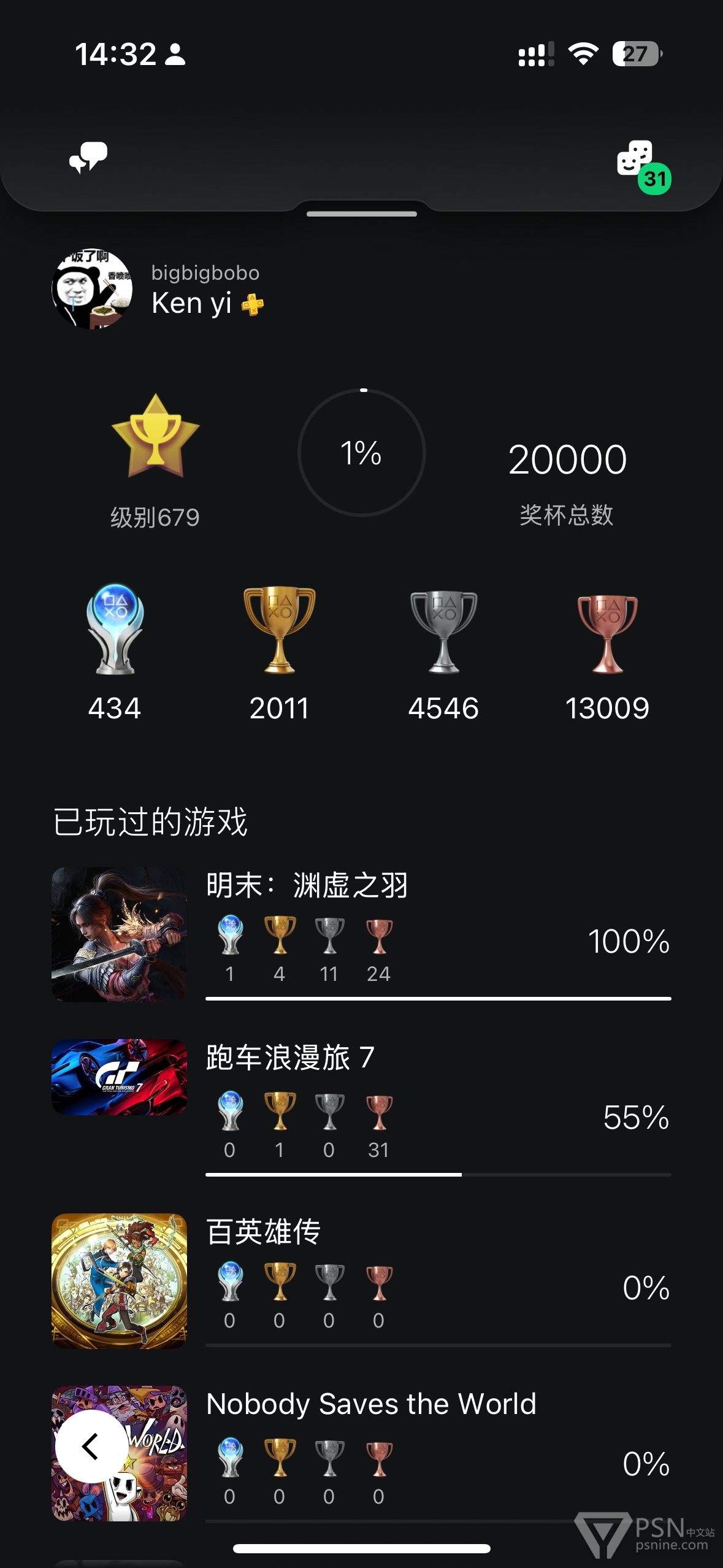View 百英雄传 trophy progress
The width and height of the screenshot is (723, 1568).
(x=362, y=1280)
